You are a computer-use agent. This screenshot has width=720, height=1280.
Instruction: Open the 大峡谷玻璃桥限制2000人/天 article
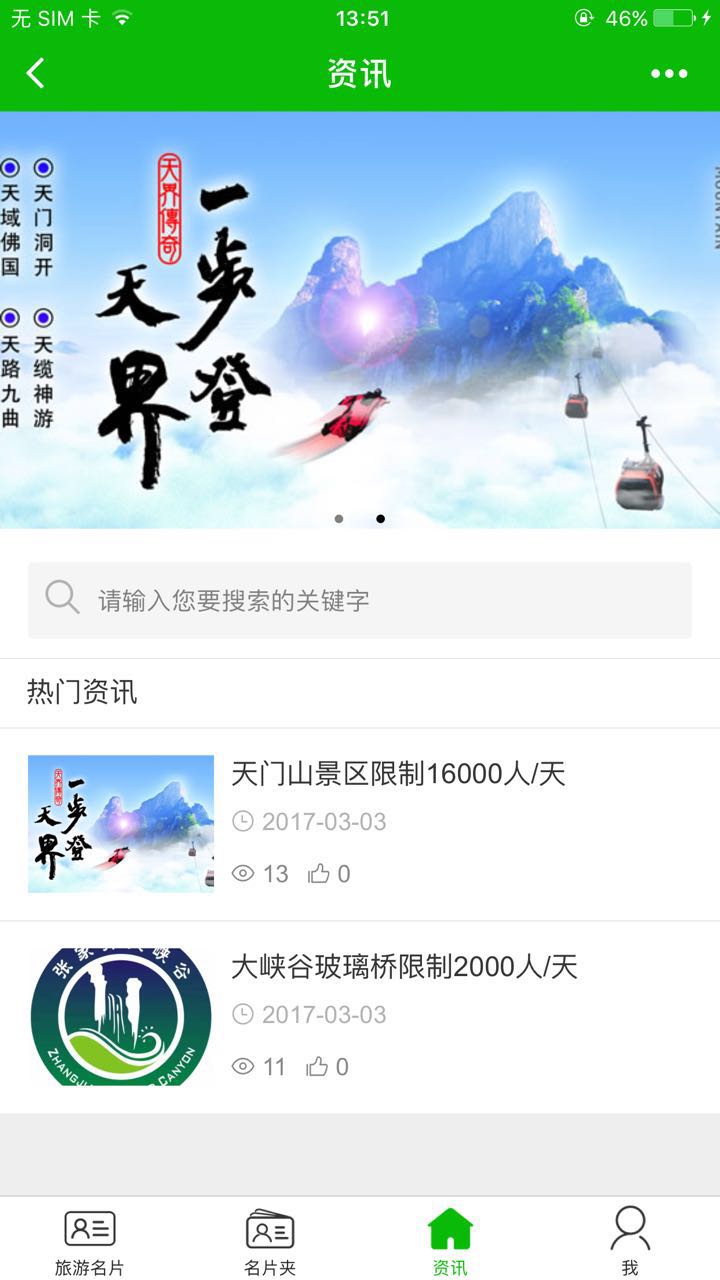[x=404, y=967]
